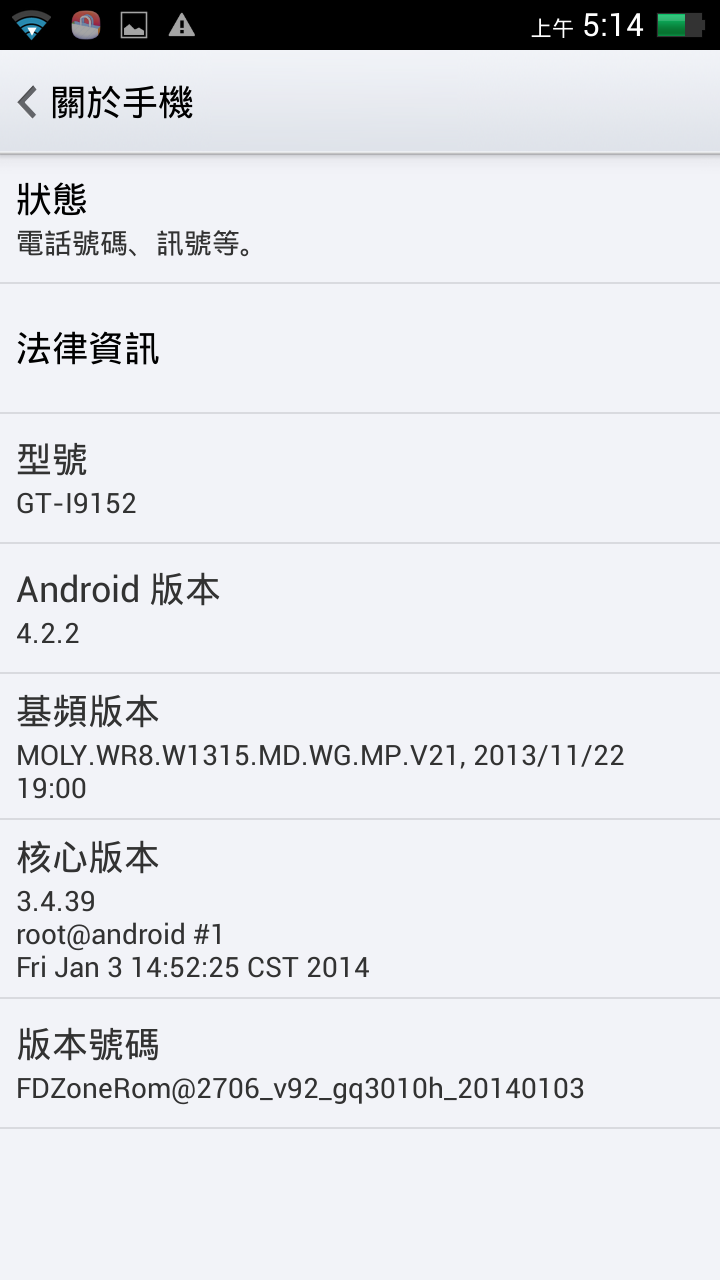
Task: Tap the Android 版本 row
Action: [x=360, y=608]
